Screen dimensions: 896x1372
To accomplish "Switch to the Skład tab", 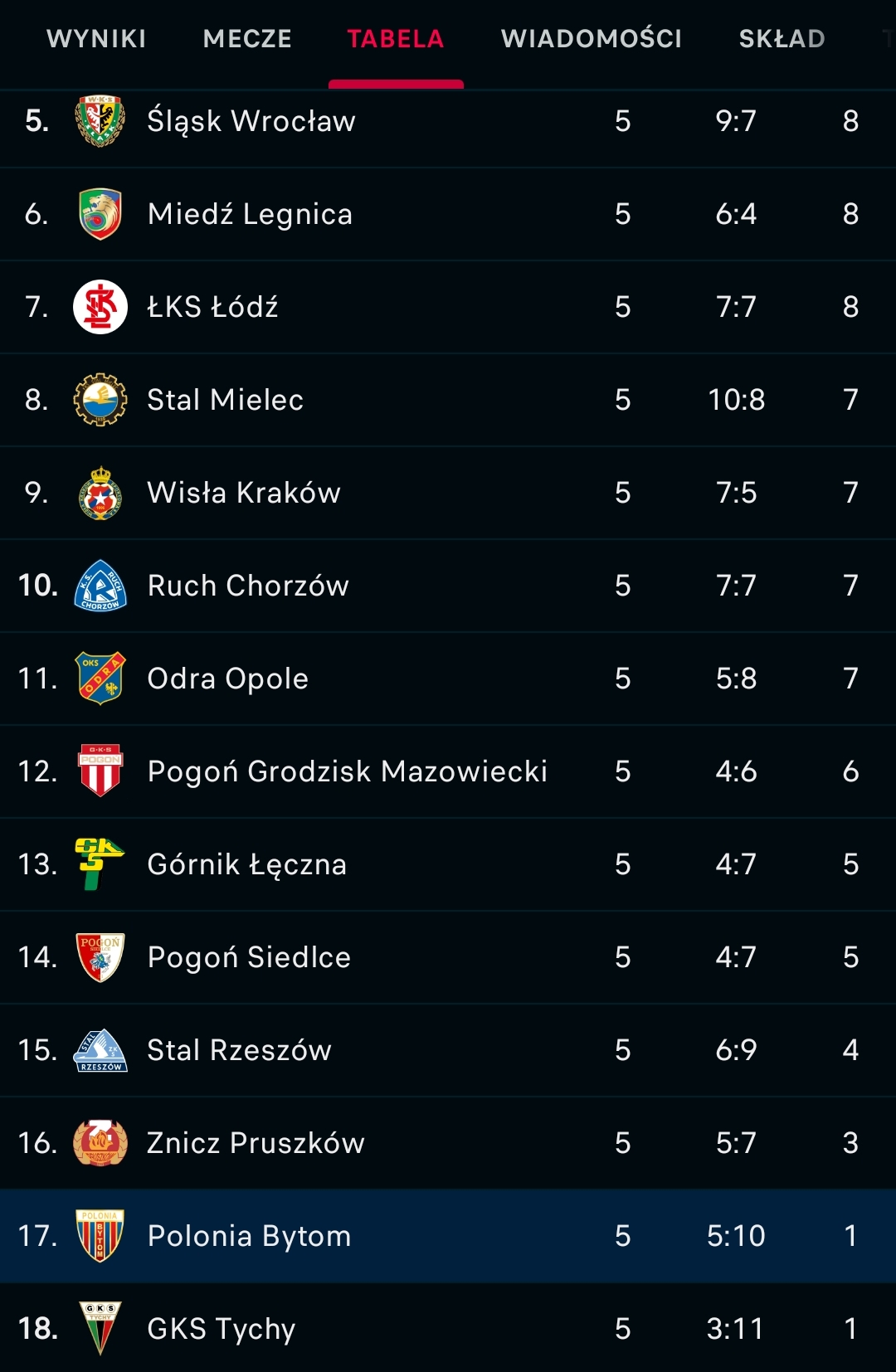I will point(782,39).
